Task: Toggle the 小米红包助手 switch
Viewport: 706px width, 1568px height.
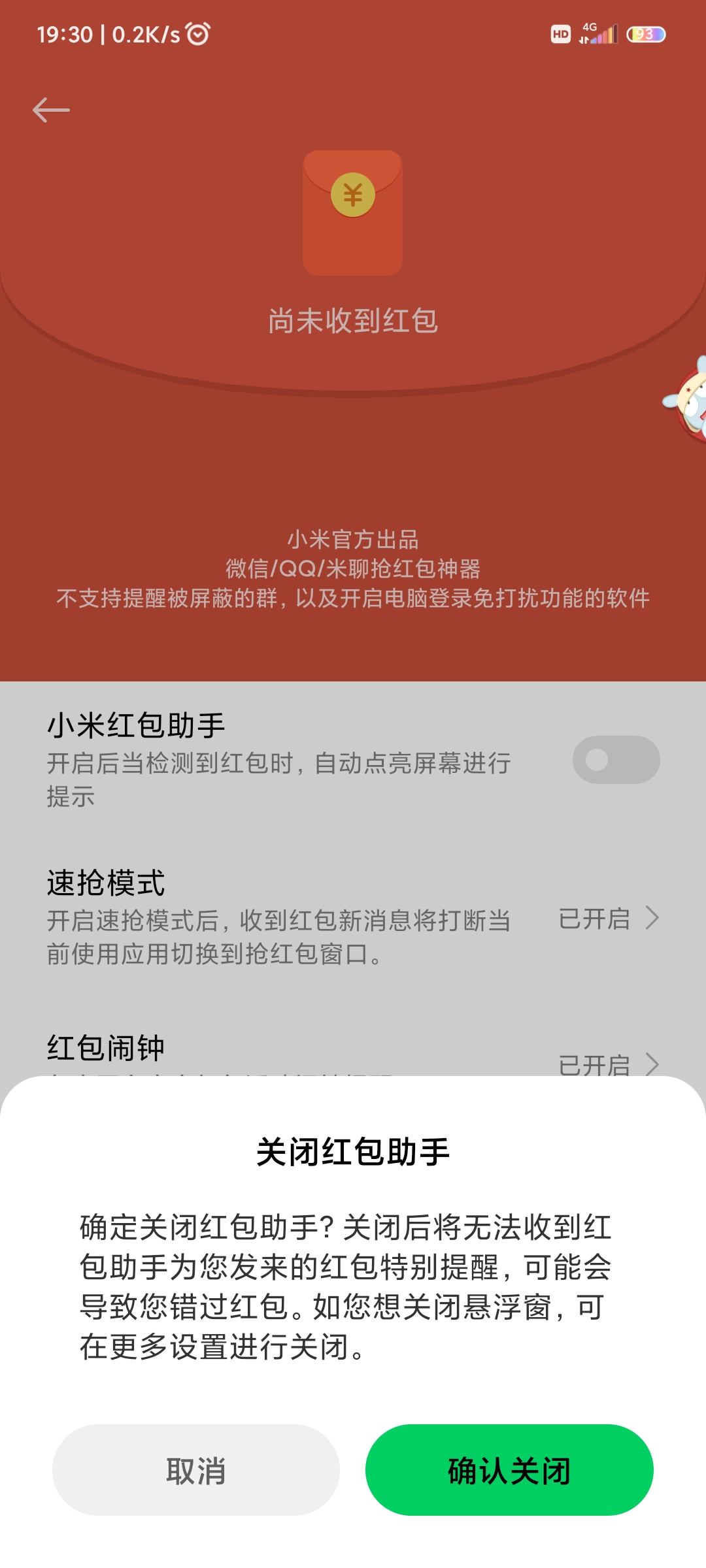Action: tap(616, 760)
